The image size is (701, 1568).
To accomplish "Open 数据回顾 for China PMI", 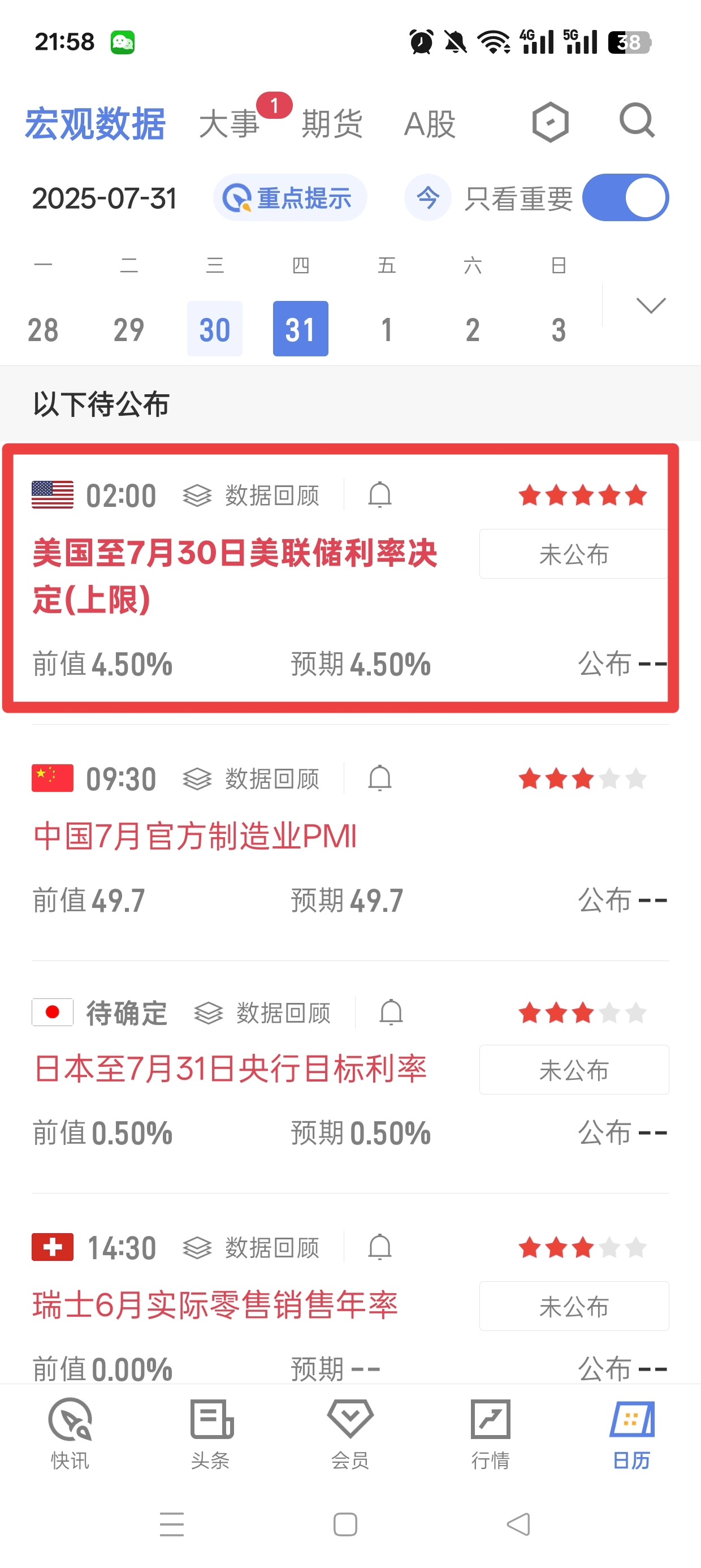I will click(250, 778).
